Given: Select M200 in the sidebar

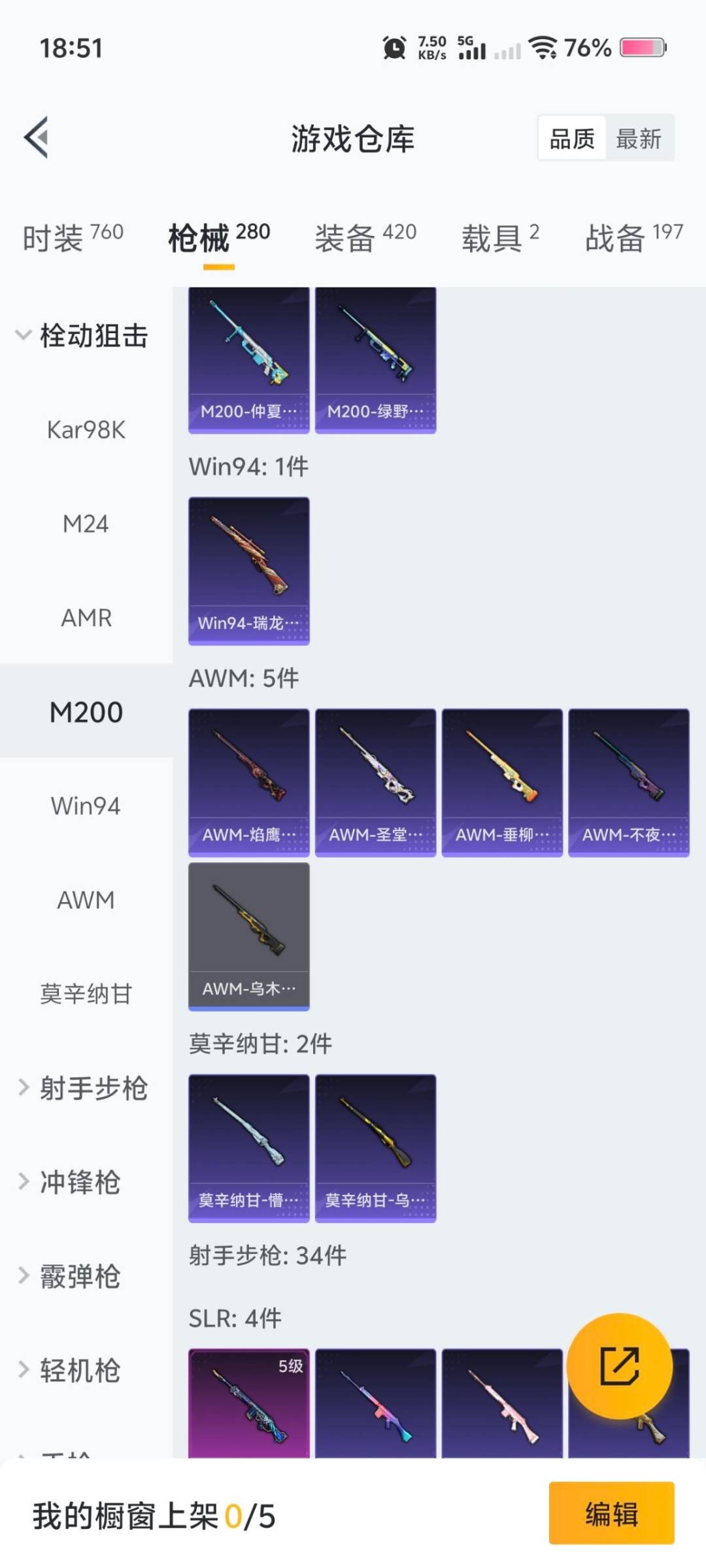Looking at the screenshot, I should (x=85, y=712).
